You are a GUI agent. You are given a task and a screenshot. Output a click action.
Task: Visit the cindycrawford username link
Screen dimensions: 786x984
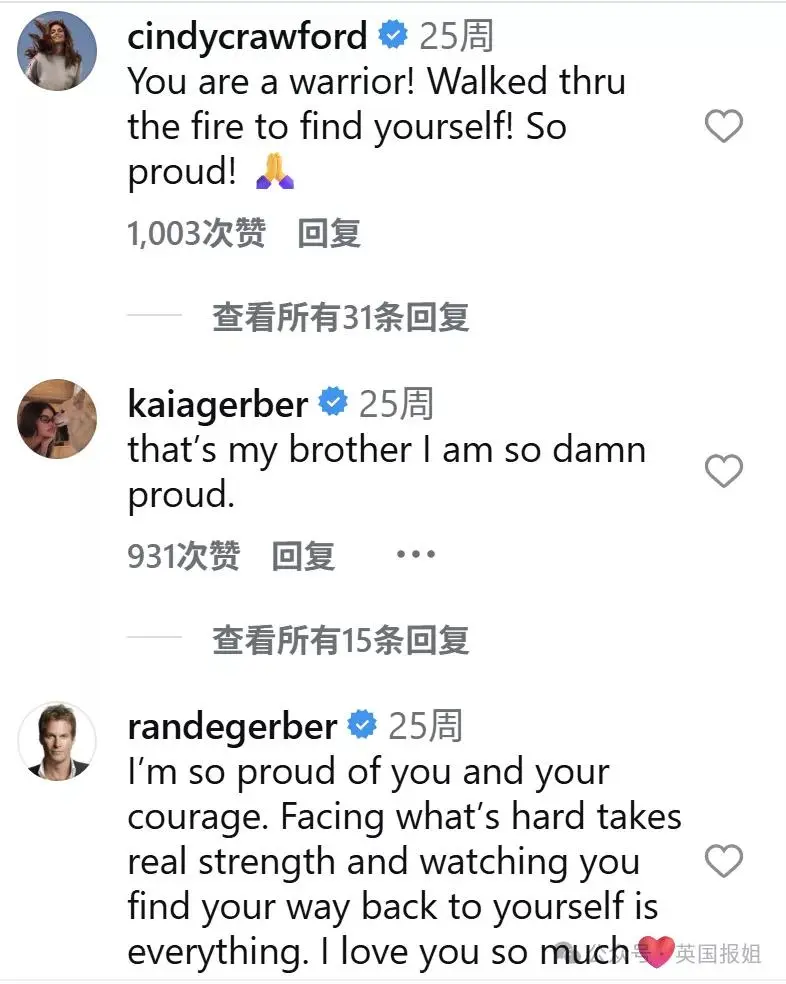[x=247, y=36]
